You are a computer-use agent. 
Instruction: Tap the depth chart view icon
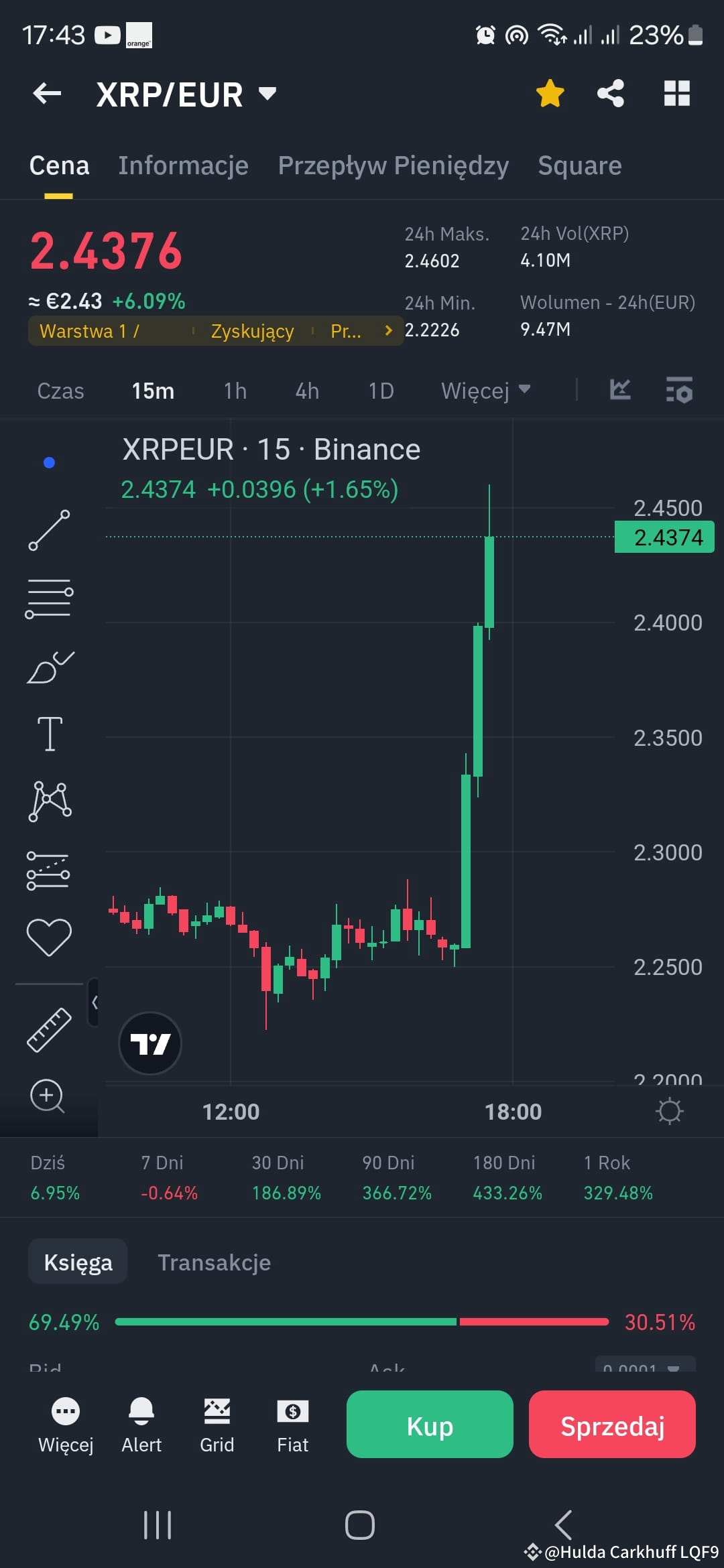pyautogui.click(x=619, y=391)
